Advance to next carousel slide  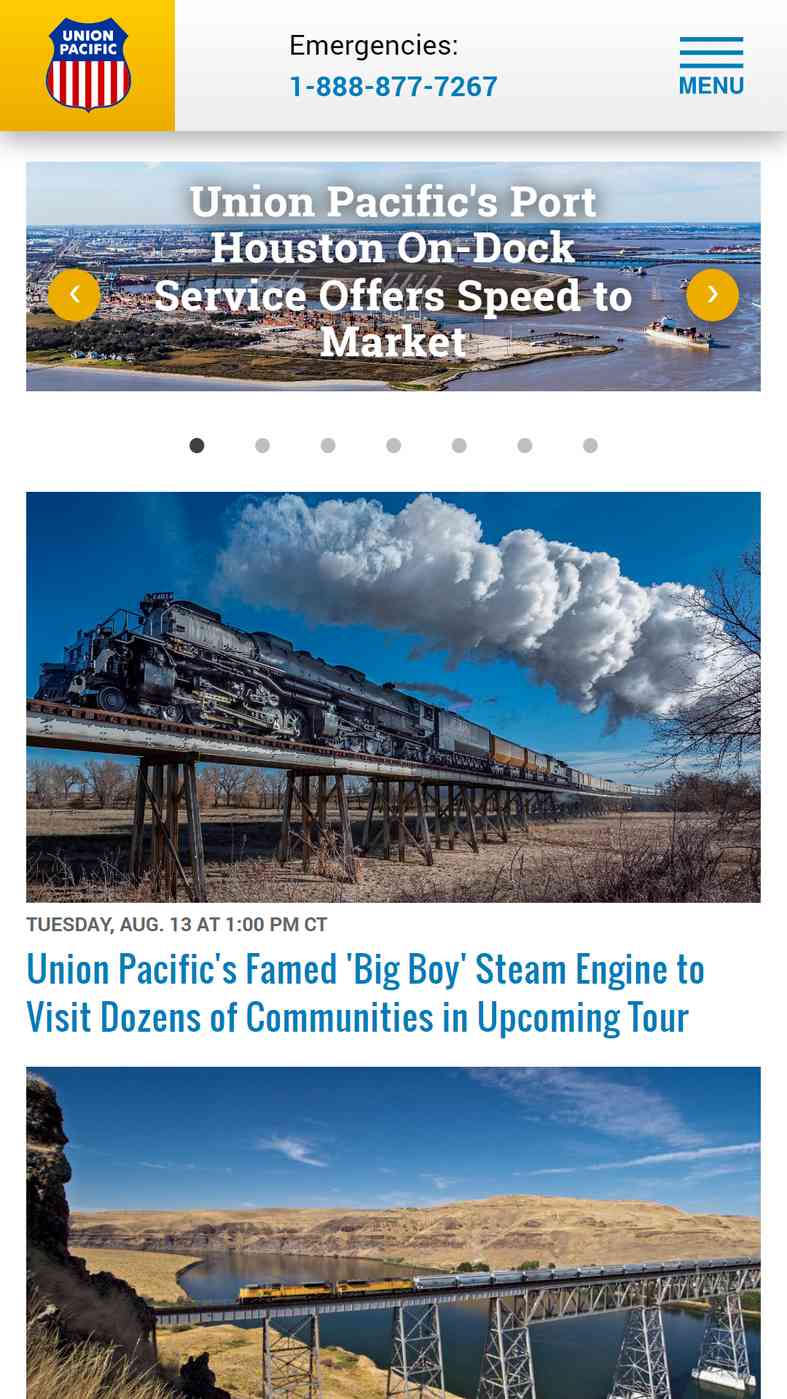point(712,295)
